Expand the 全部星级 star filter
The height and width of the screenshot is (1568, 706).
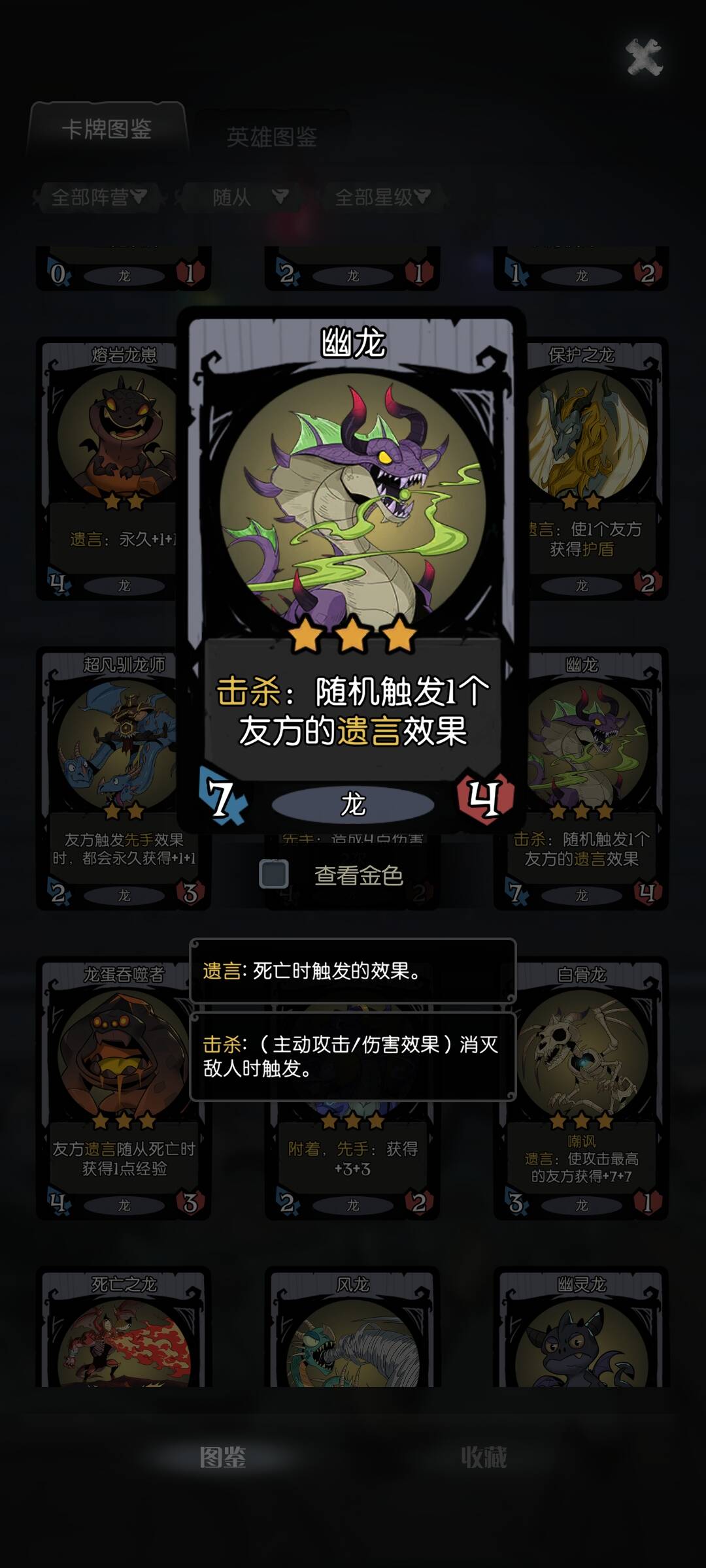(x=382, y=197)
